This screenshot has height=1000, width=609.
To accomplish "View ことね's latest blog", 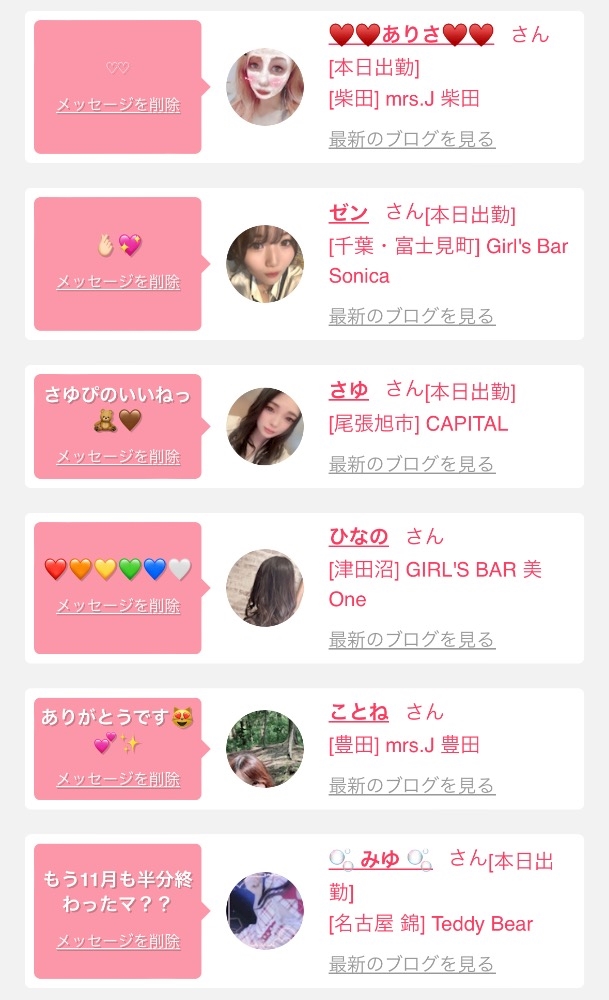I will (x=411, y=786).
